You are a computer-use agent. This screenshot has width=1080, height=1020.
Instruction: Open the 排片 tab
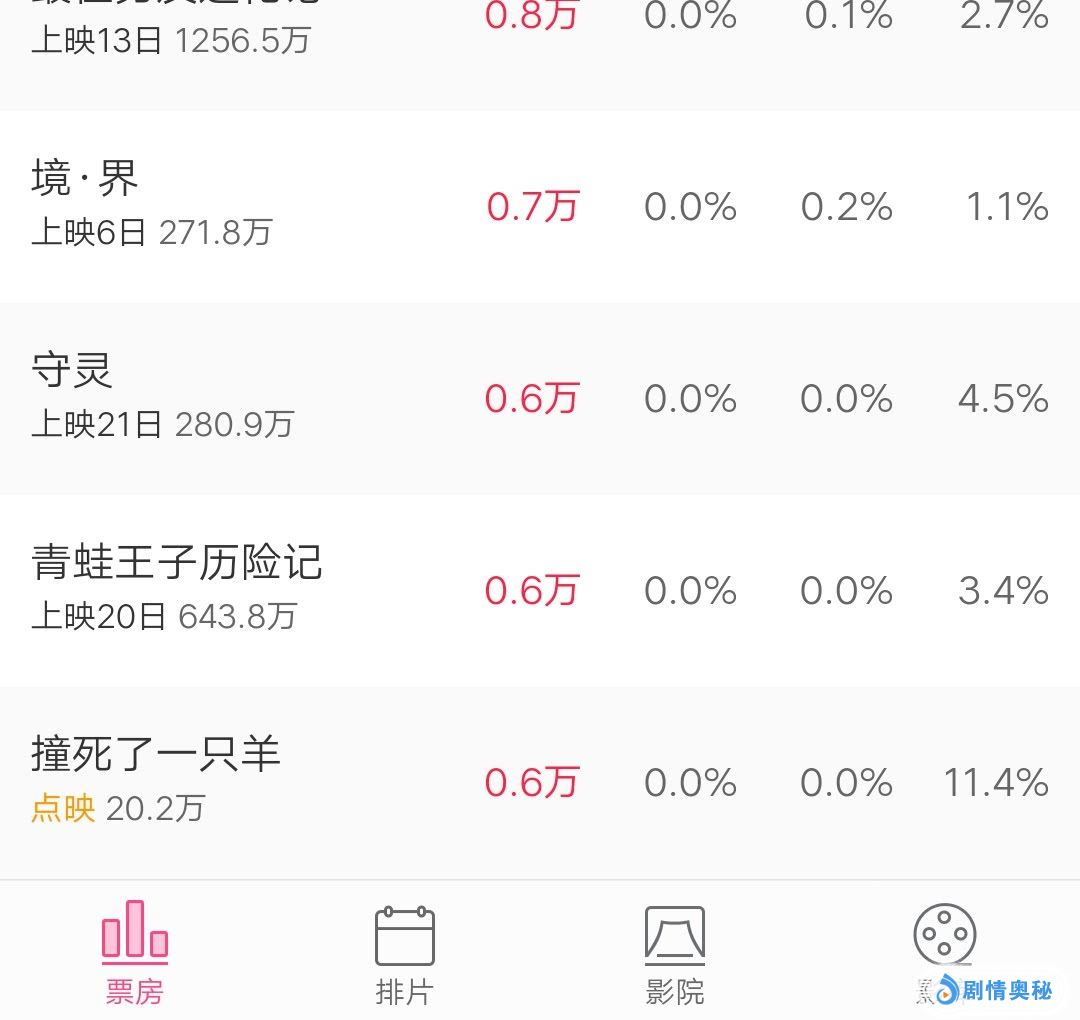tap(404, 951)
